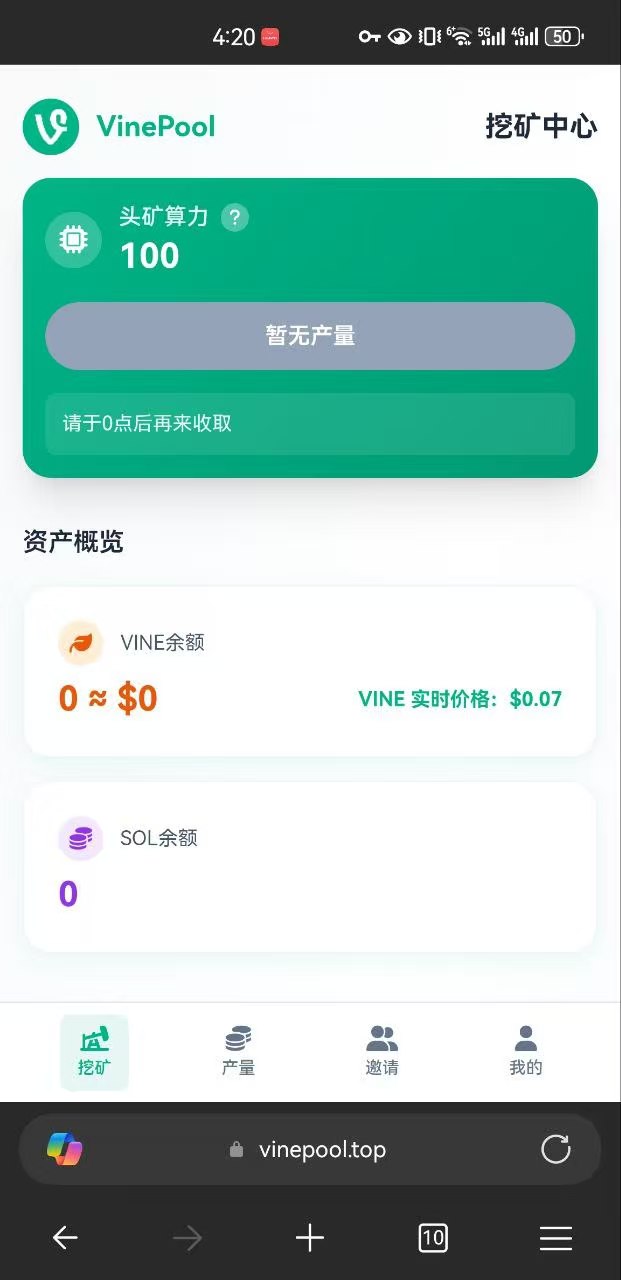Show the 10 open browser tabs
621x1280 pixels.
tap(432, 1239)
